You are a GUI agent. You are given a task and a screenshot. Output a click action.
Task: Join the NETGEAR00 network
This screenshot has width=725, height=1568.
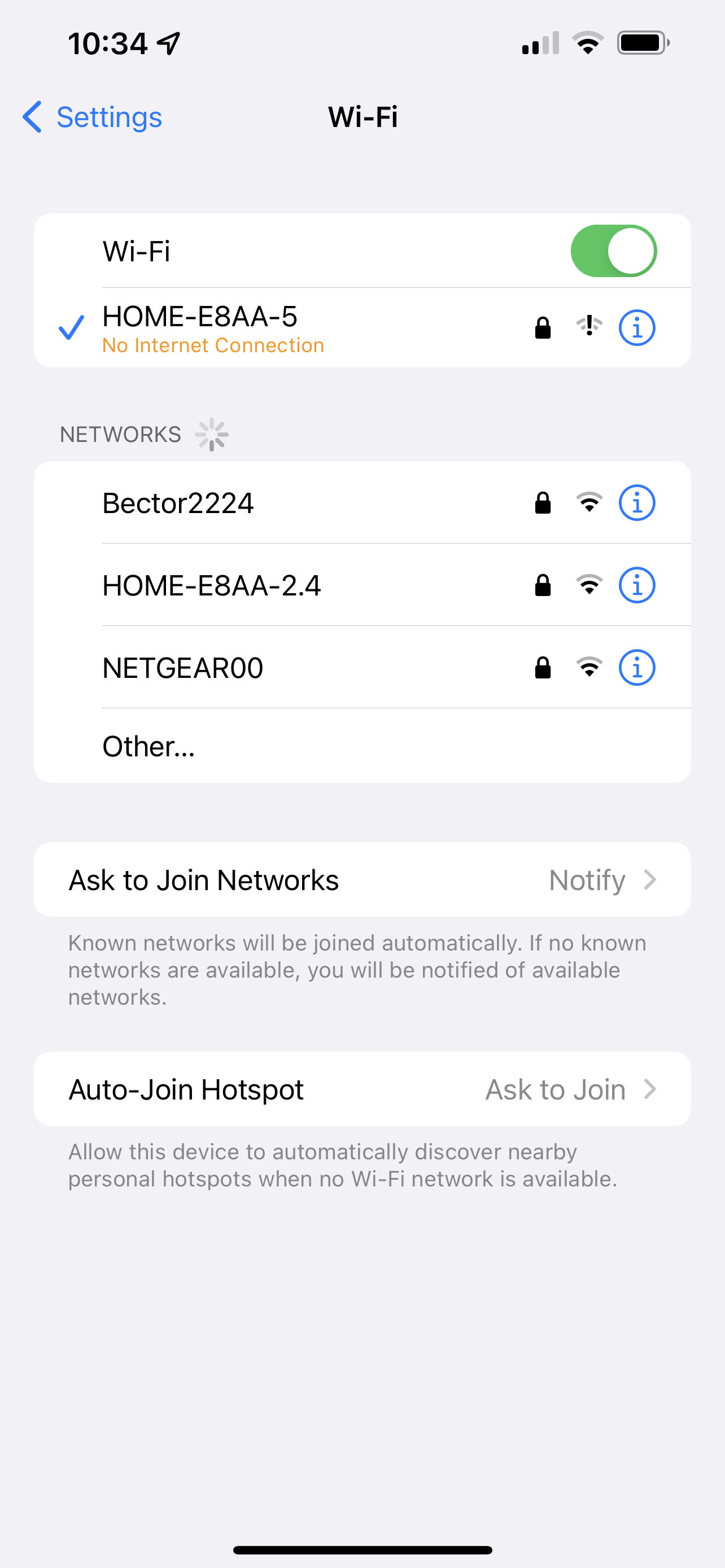click(362, 667)
